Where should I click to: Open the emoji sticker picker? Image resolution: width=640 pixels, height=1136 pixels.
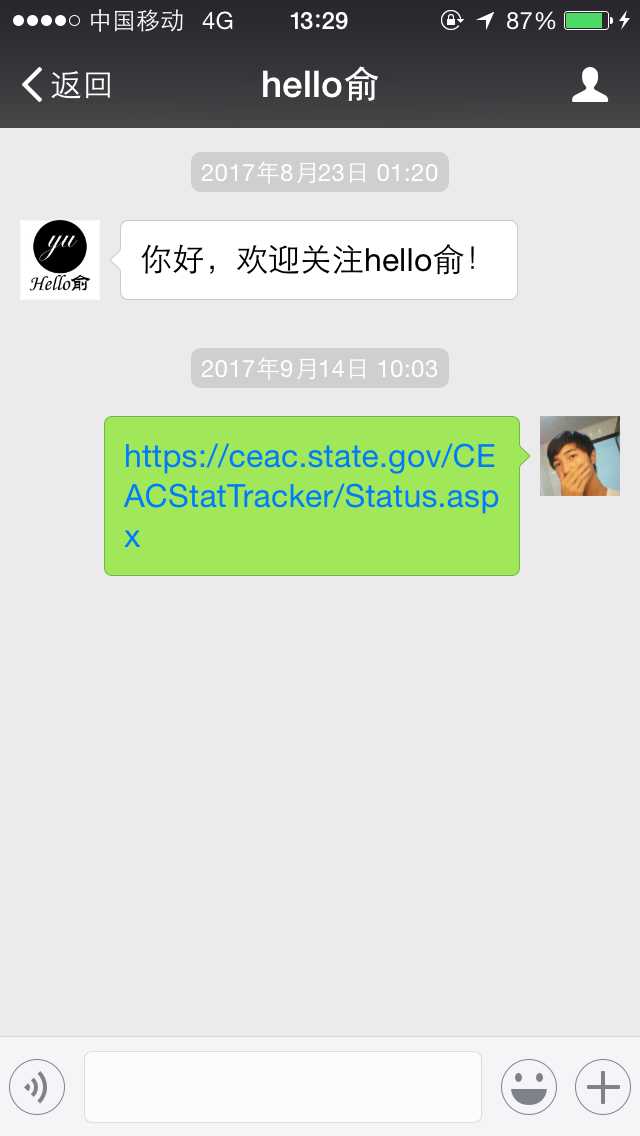[529, 1087]
